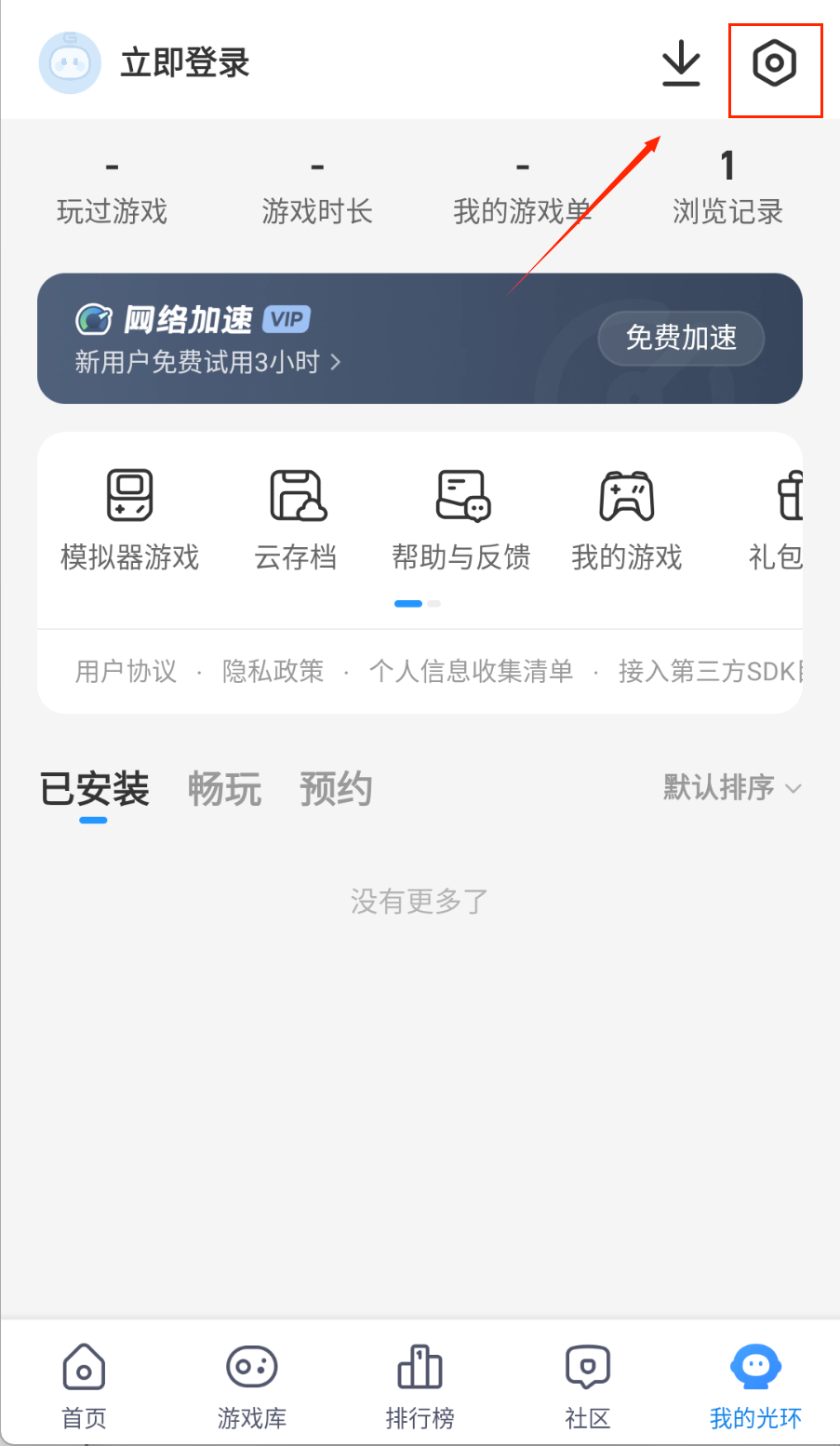Expand the 默认排序 sort dropdown
The width and height of the screenshot is (840, 1446).
(x=731, y=788)
